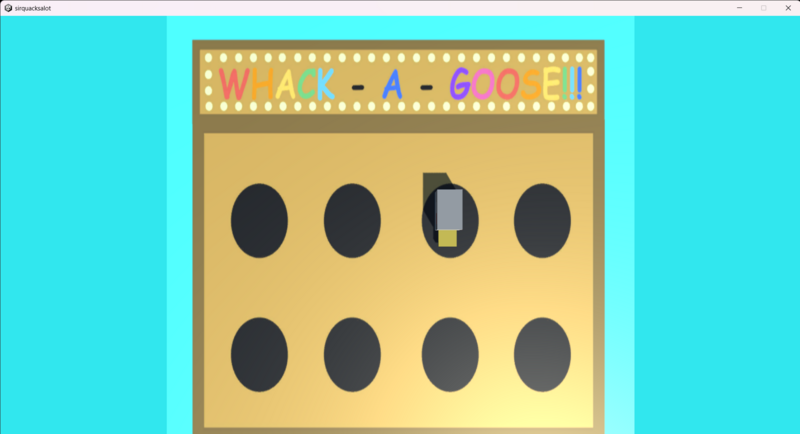Whack the goose popping out of the hole

tap(449, 213)
